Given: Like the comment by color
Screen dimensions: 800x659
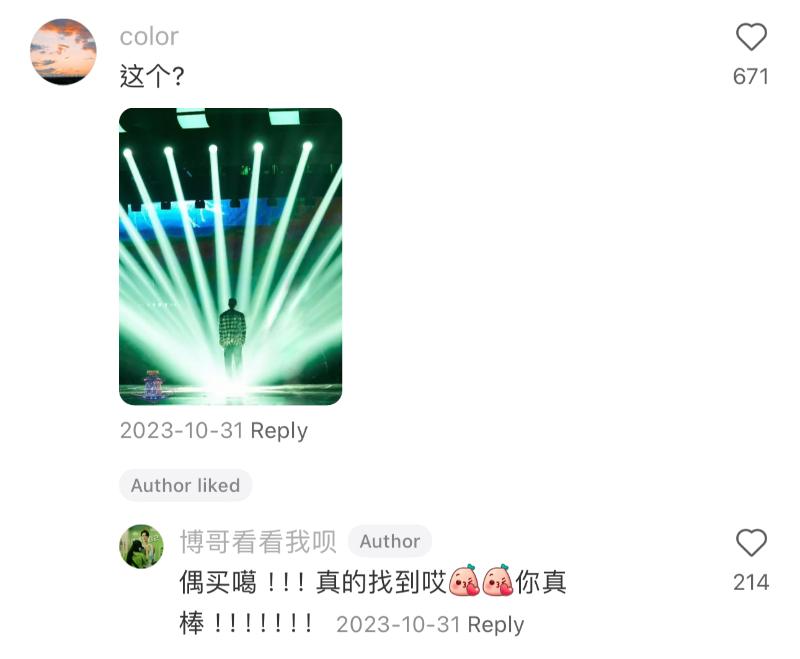Looking at the screenshot, I should pos(751,38).
